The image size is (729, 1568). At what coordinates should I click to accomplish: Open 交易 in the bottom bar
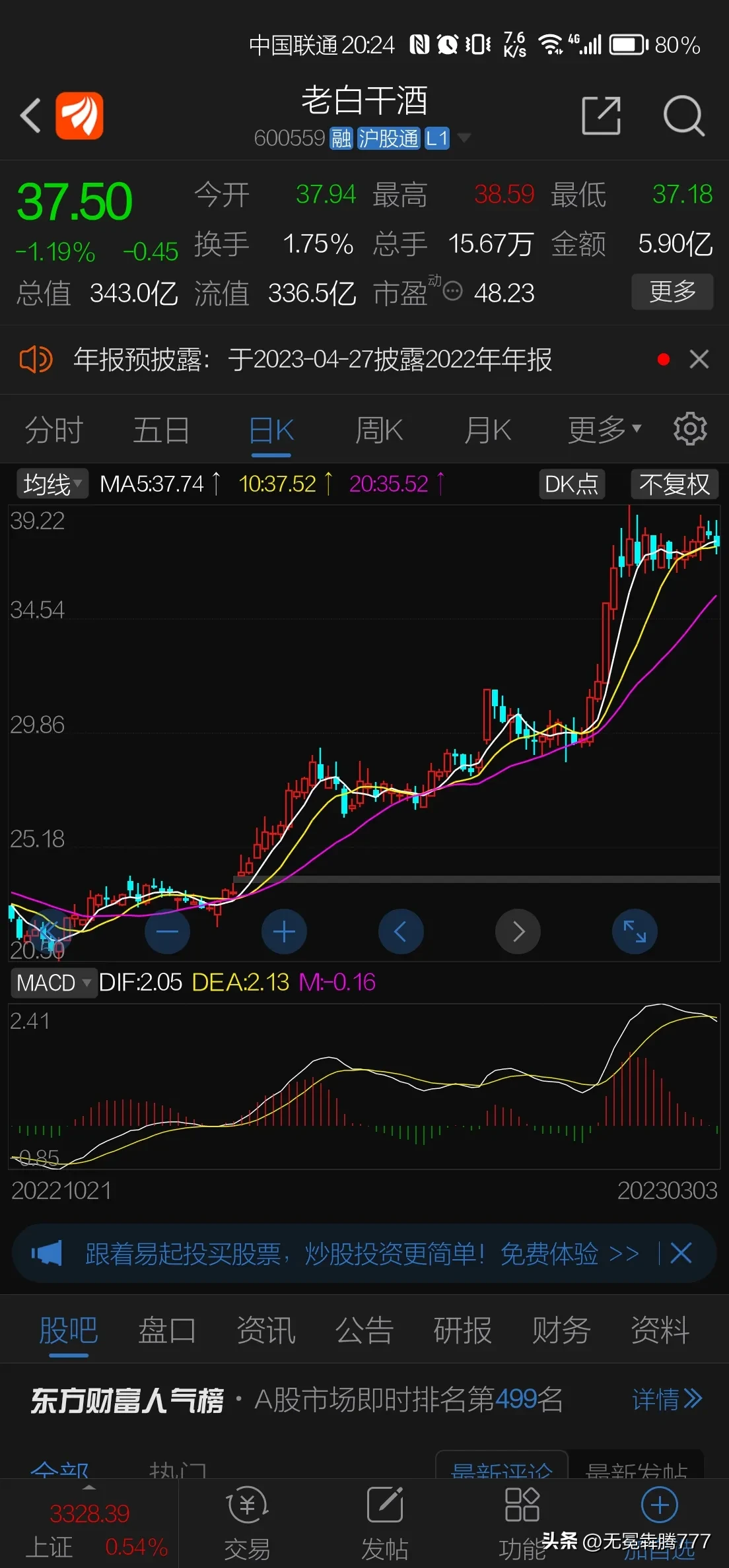(x=247, y=1519)
